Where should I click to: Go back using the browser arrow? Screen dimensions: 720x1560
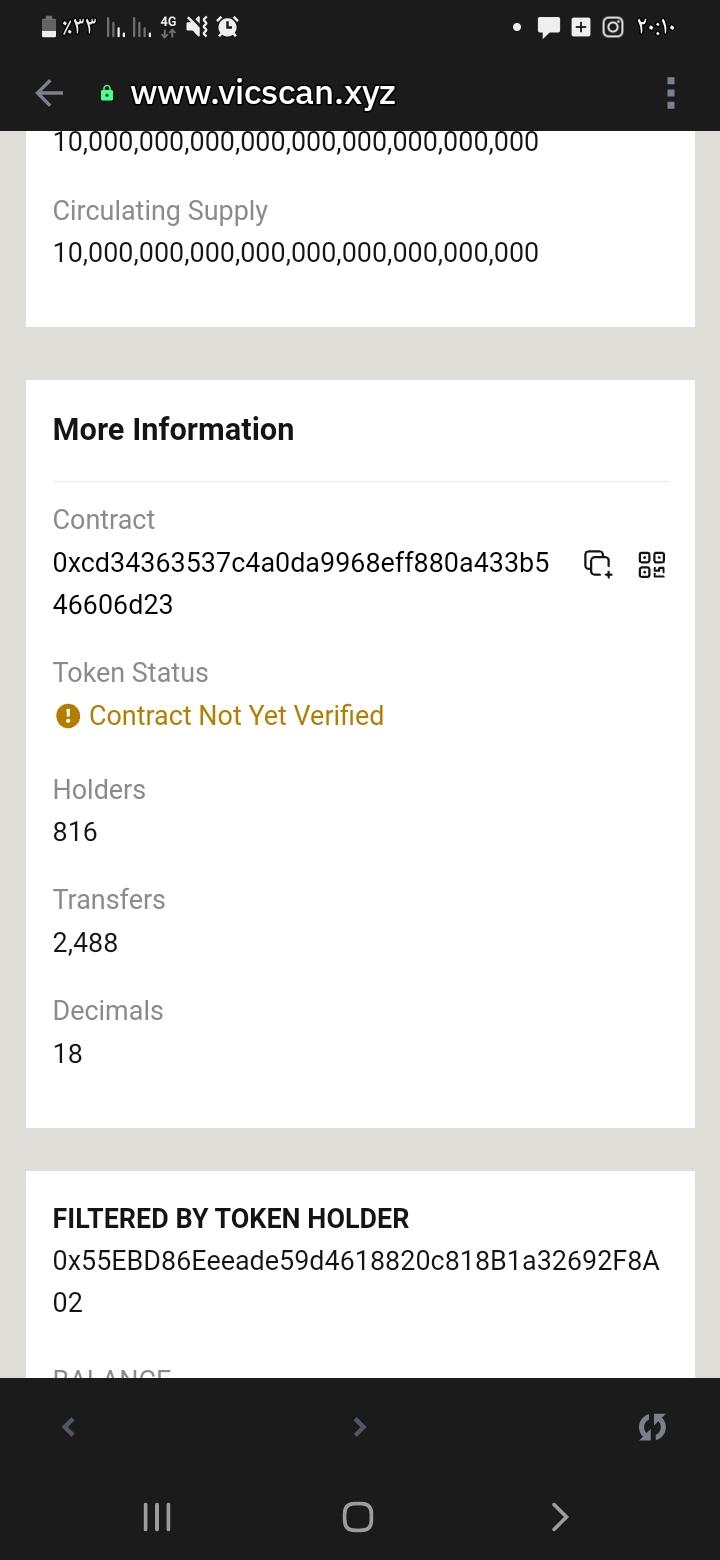pos(49,93)
